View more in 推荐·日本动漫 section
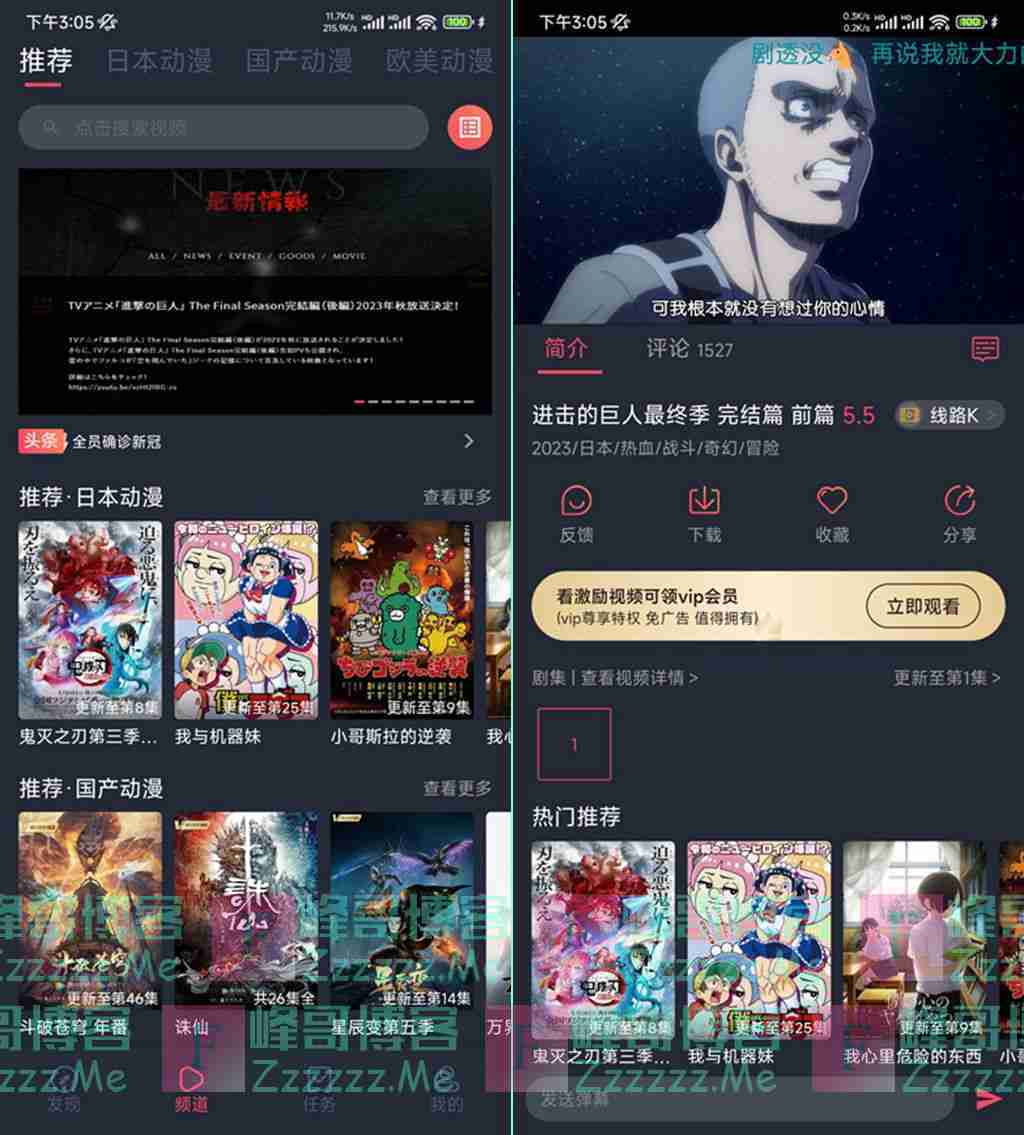The image size is (1024, 1135). point(457,497)
